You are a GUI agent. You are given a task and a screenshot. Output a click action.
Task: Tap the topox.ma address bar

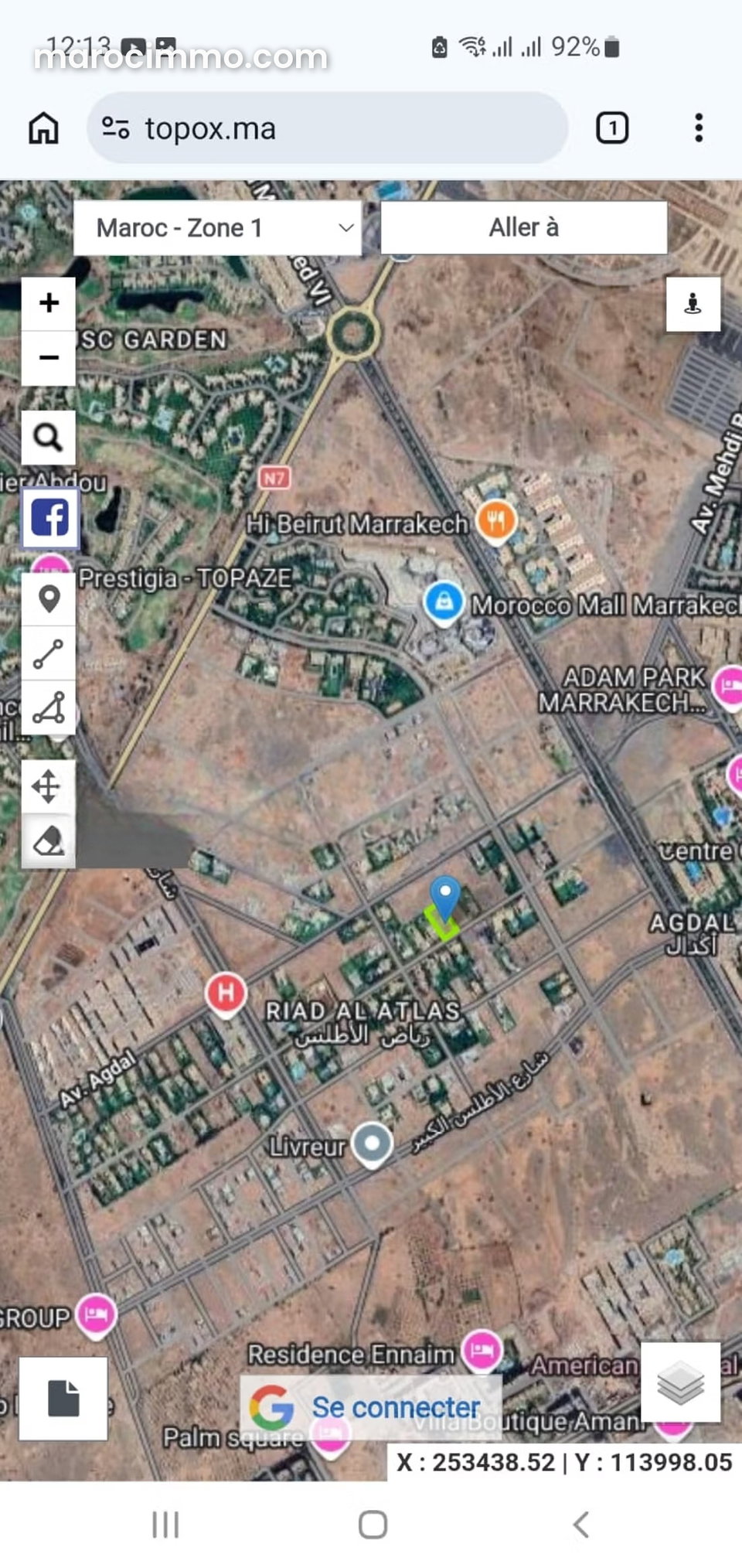(x=328, y=128)
